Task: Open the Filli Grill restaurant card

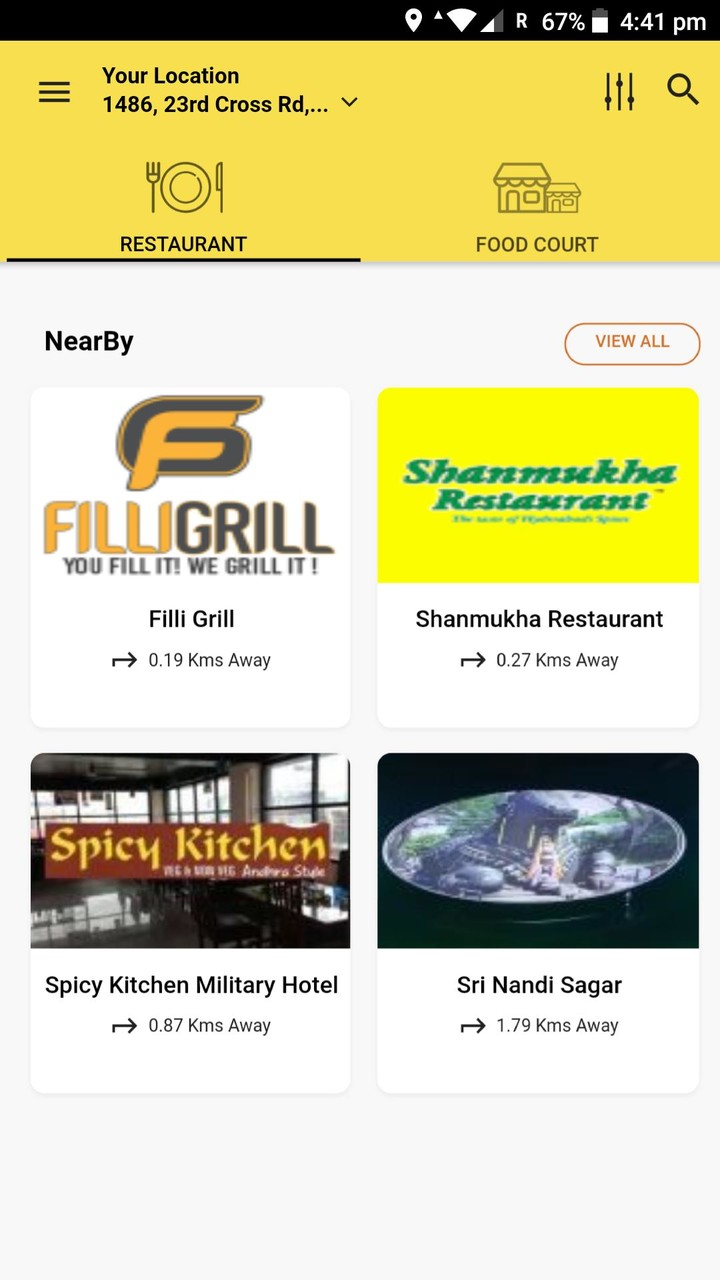Action: click(191, 556)
